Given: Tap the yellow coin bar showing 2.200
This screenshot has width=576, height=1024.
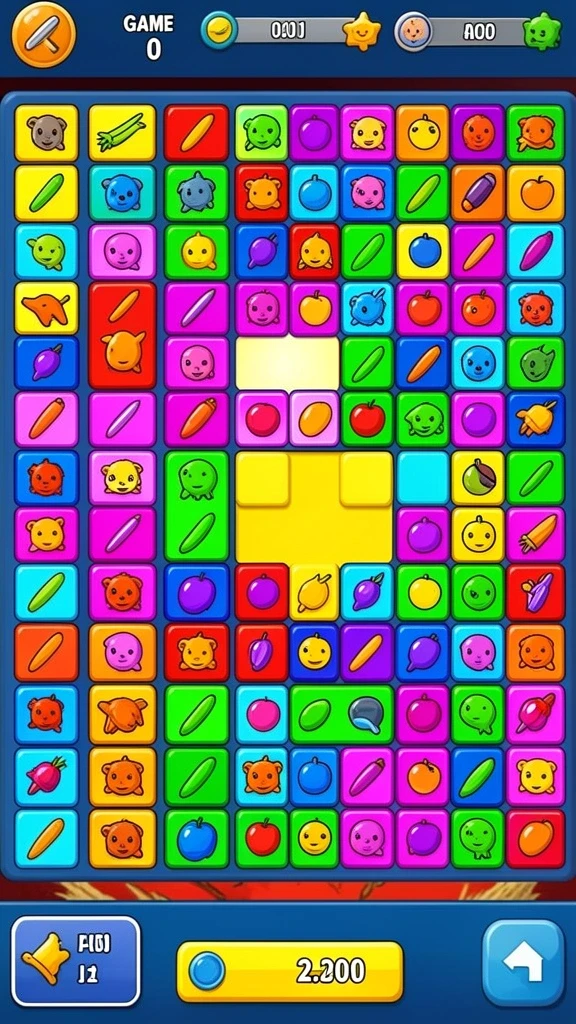Looking at the screenshot, I should click(x=290, y=971).
